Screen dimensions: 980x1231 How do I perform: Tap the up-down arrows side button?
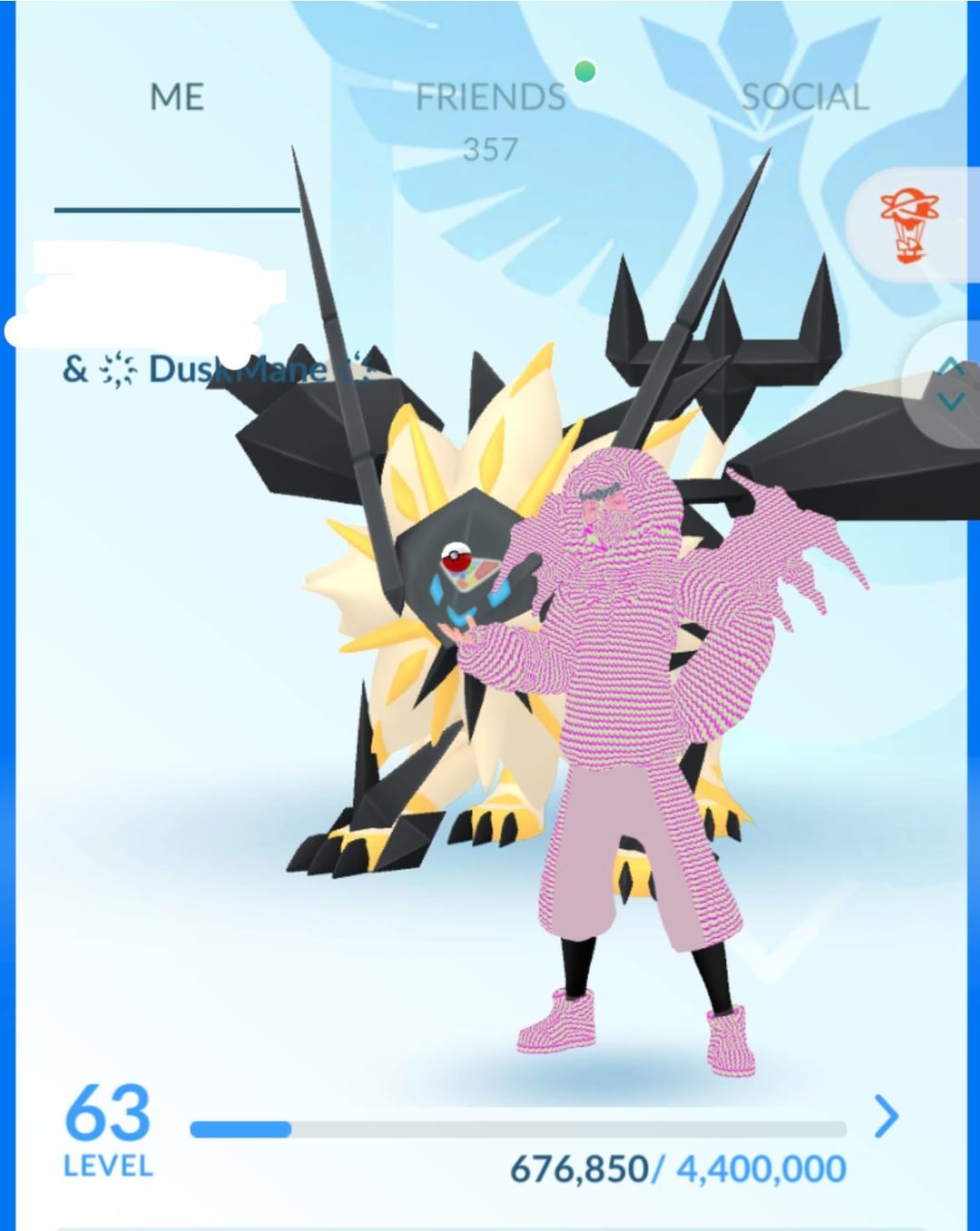pos(949,384)
